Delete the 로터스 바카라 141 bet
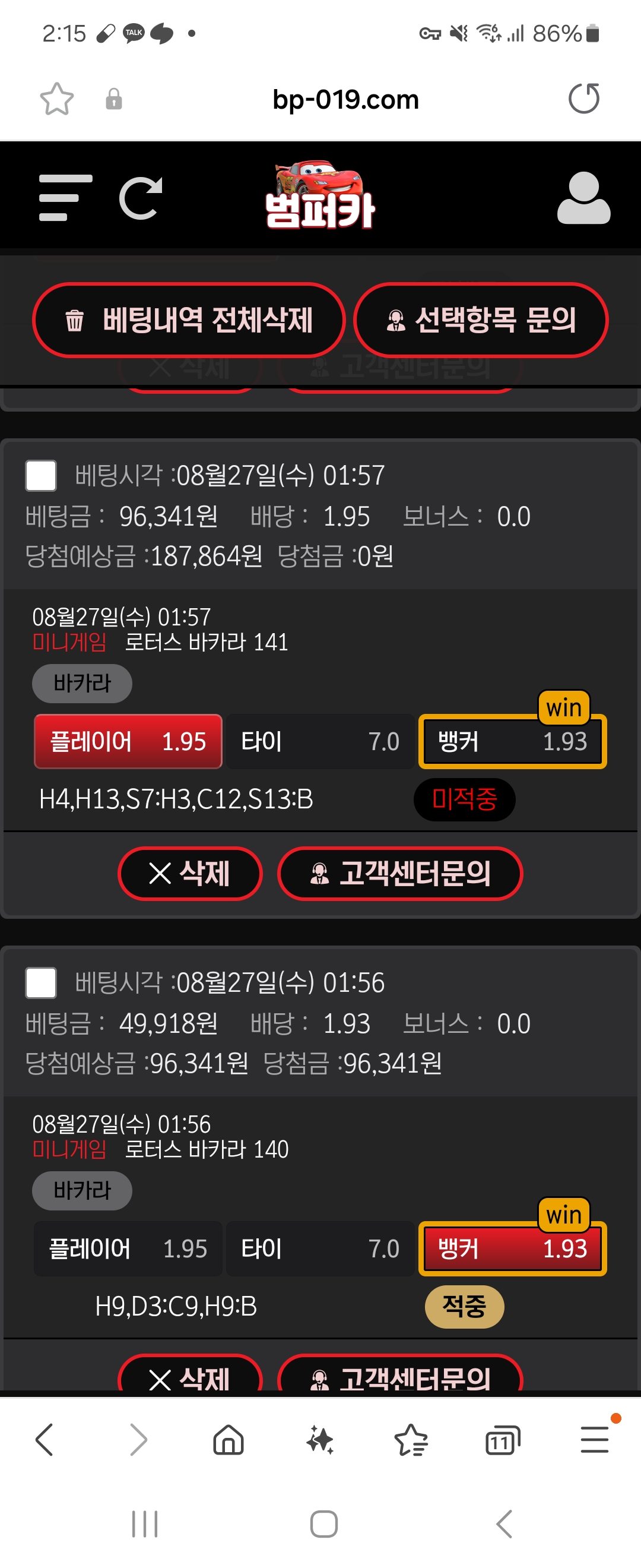This screenshot has height=1568, width=641. point(190,874)
